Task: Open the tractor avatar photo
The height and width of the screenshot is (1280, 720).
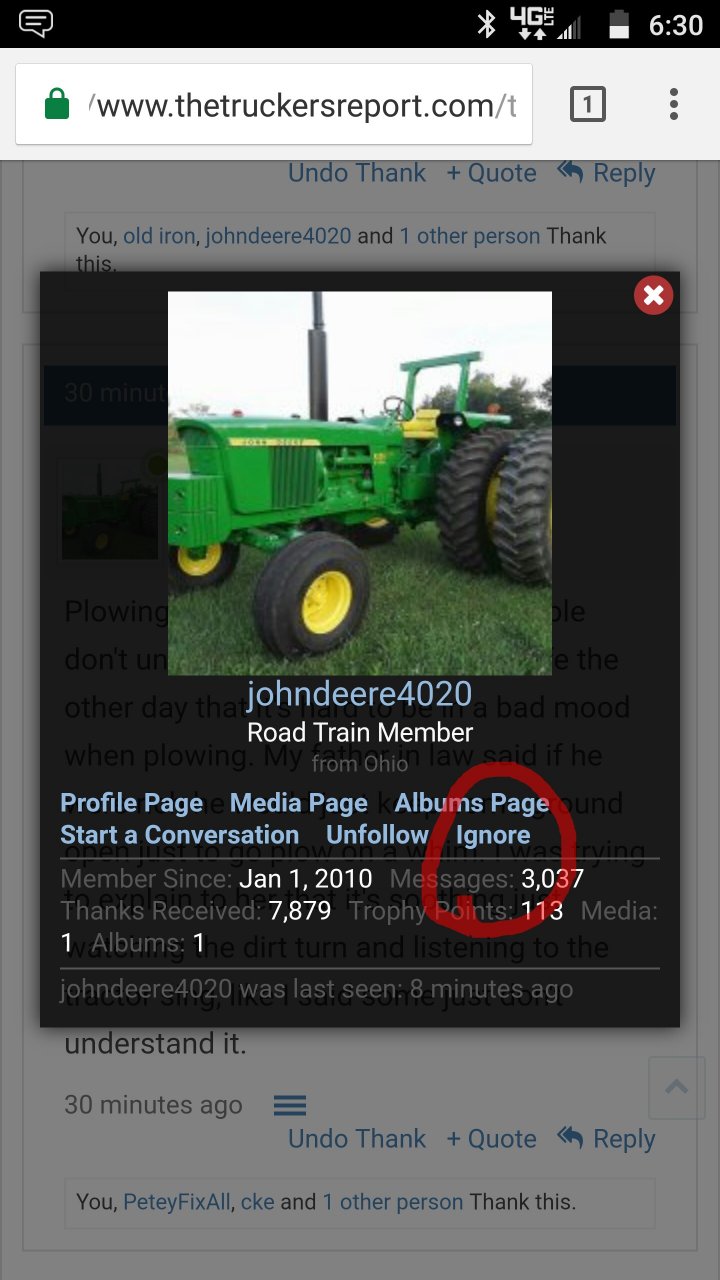Action: pos(359,483)
